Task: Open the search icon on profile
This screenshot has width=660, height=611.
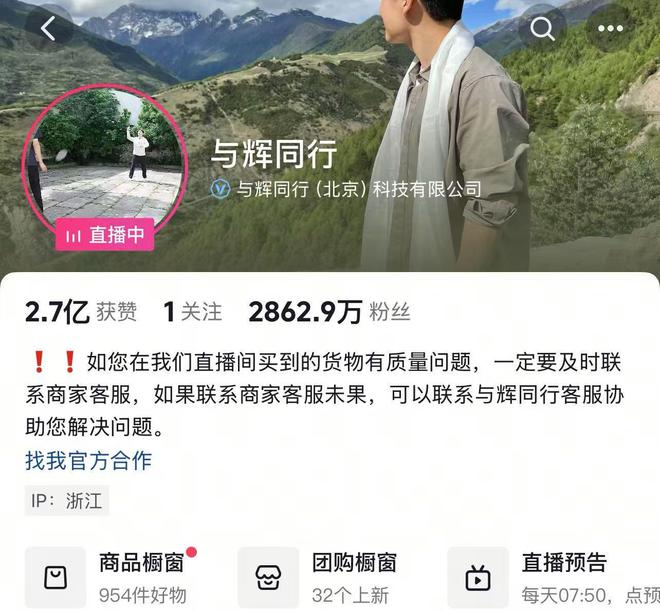Action: tap(543, 29)
